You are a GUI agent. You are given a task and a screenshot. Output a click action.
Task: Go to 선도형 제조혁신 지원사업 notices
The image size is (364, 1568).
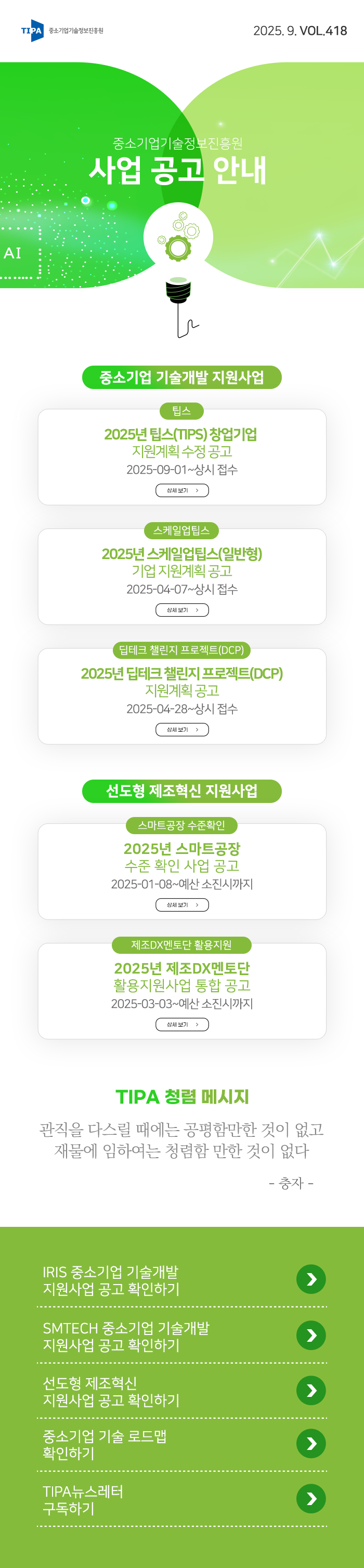click(x=310, y=1390)
